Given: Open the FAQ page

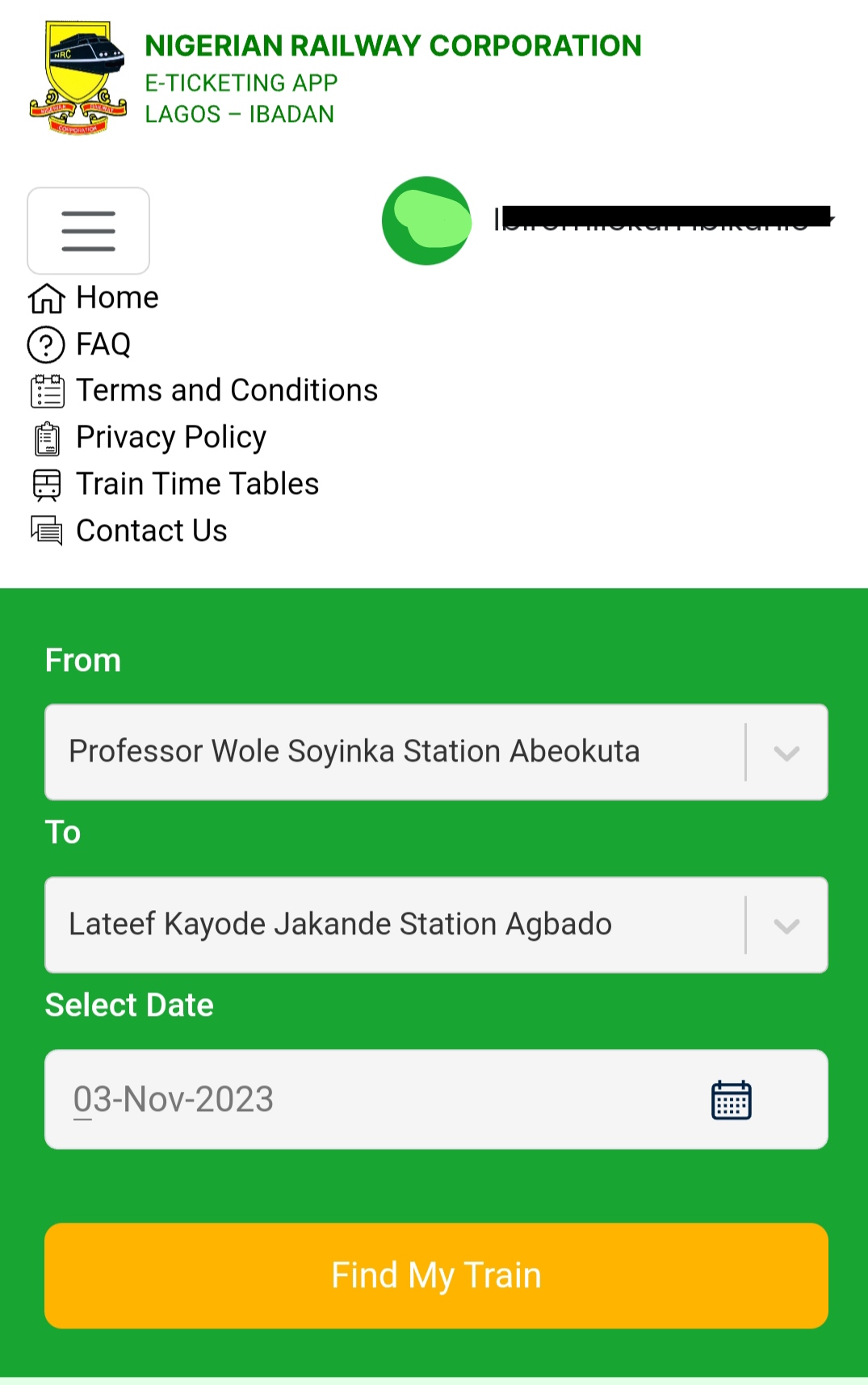Looking at the screenshot, I should [103, 345].
